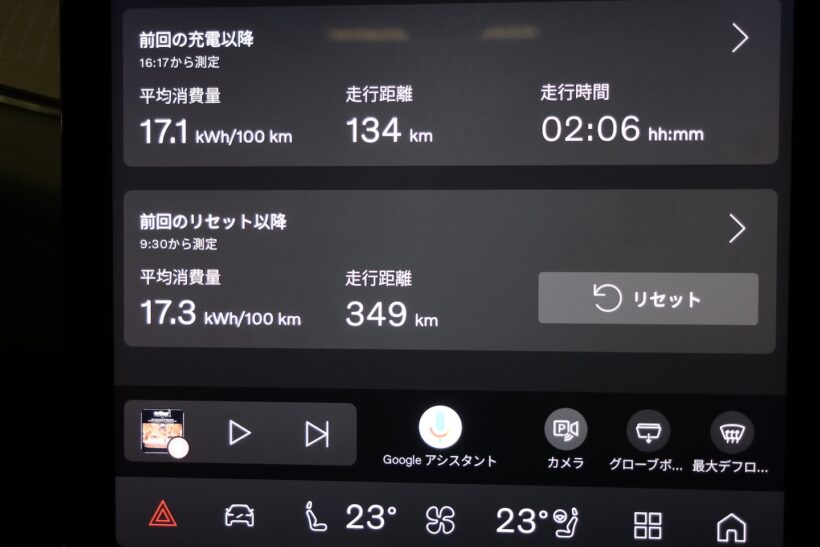Open the カメラ parking camera view
This screenshot has width=820, height=547.
coord(565,430)
